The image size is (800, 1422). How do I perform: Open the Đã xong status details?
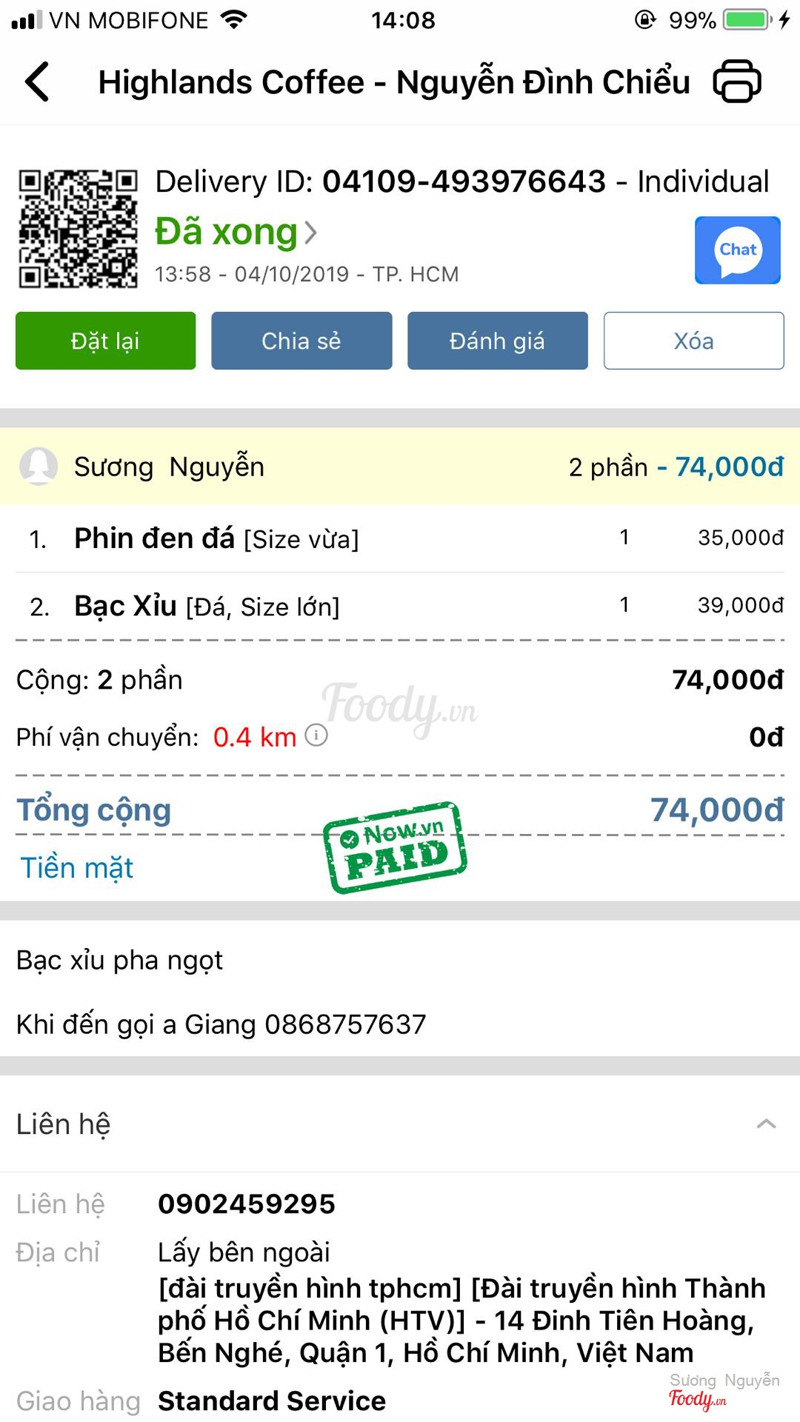pos(236,232)
